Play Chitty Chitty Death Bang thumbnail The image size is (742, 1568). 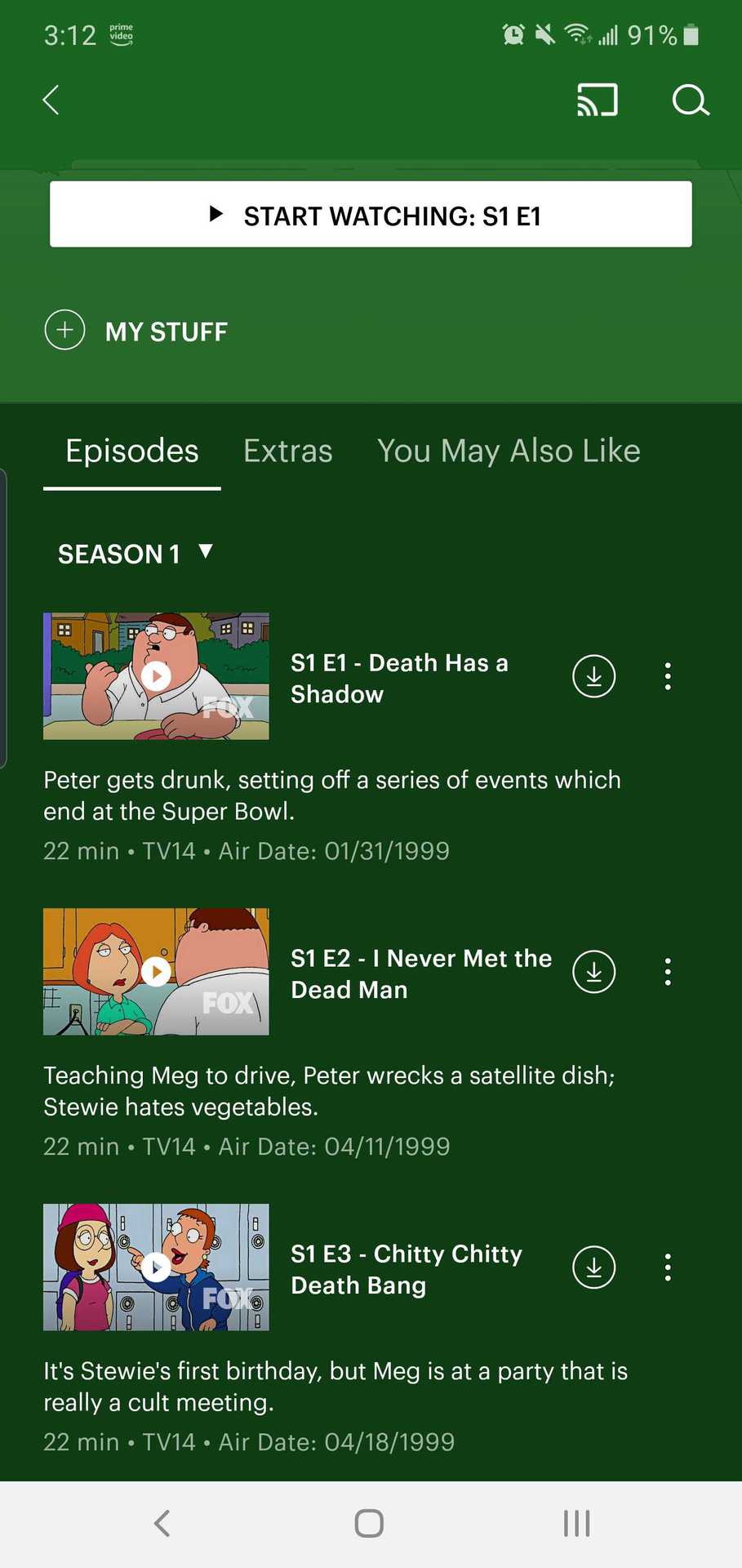click(x=156, y=1267)
